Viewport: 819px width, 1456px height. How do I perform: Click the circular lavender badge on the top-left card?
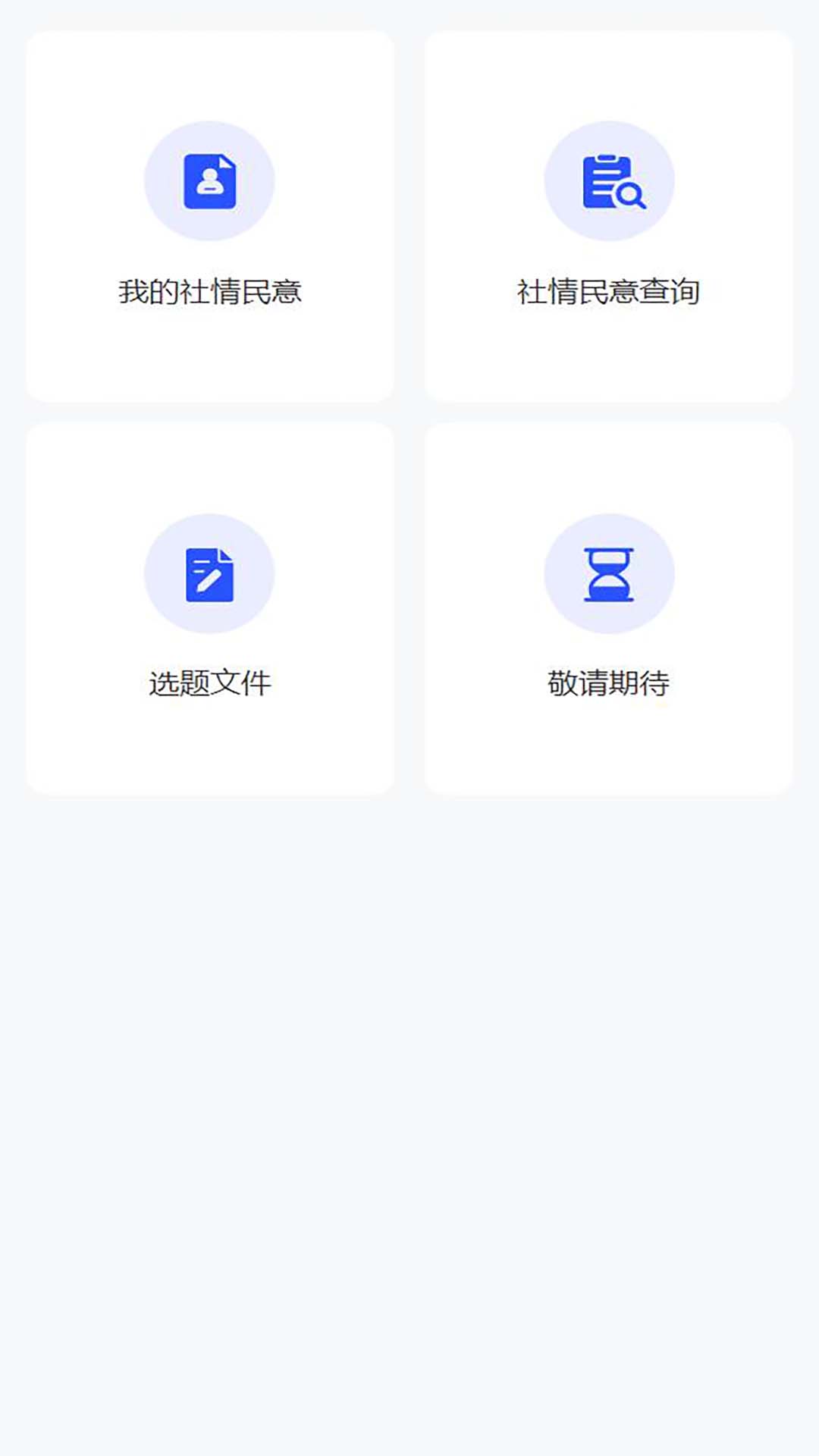coord(210,179)
